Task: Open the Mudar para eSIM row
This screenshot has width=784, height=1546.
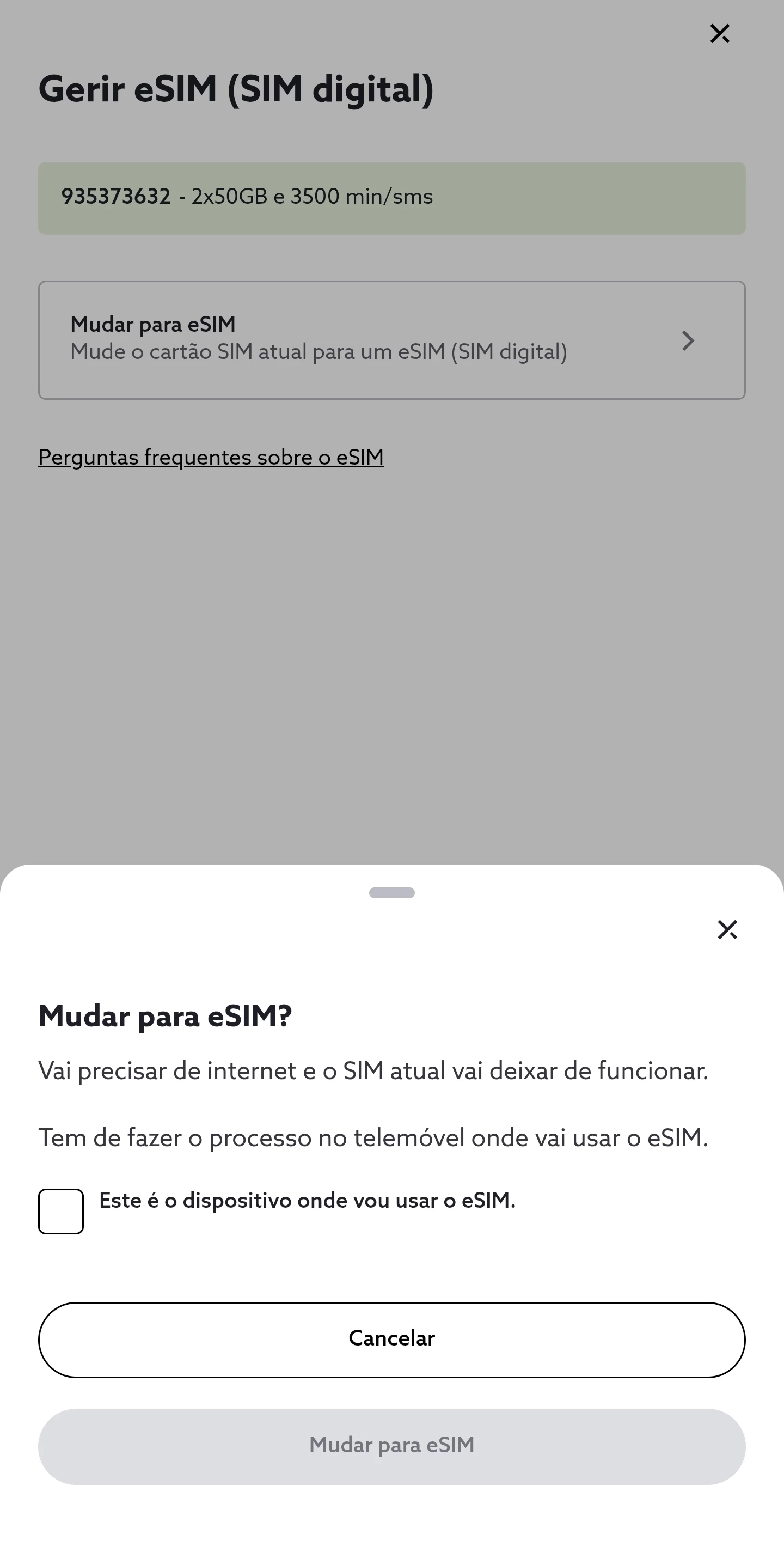Action: coord(391,340)
